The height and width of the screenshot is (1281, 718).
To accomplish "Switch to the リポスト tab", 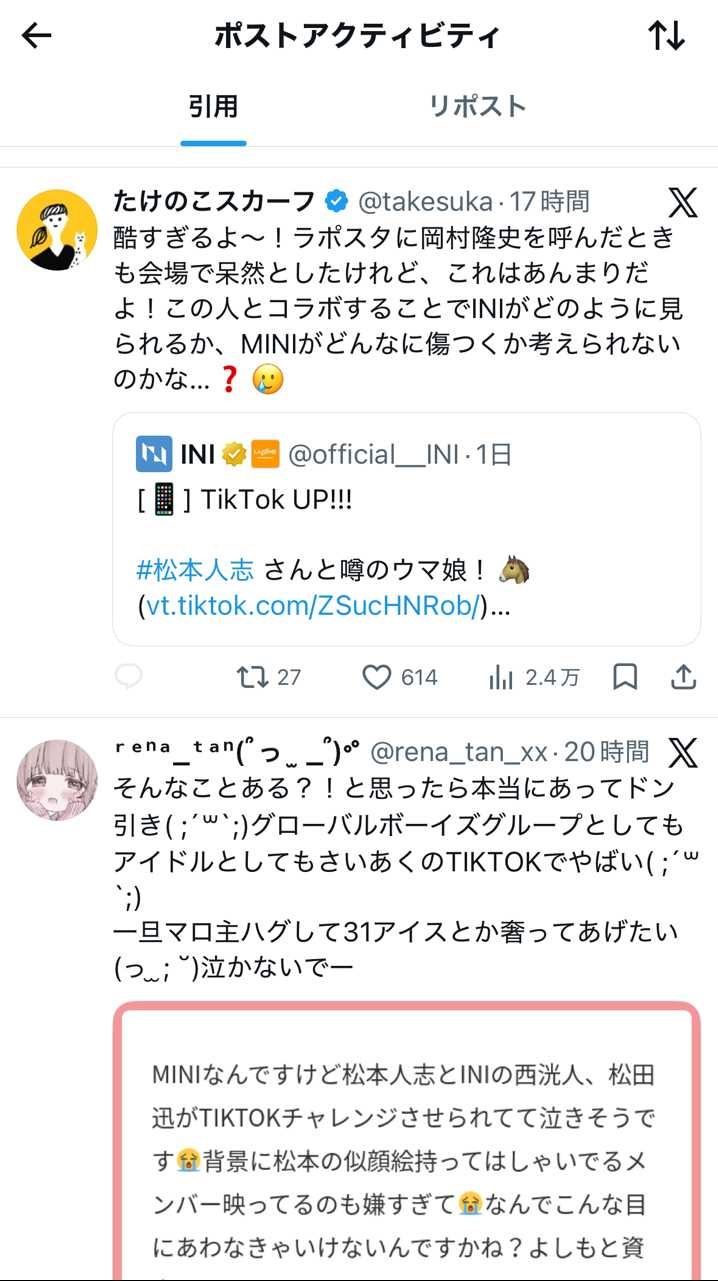I will (x=477, y=106).
